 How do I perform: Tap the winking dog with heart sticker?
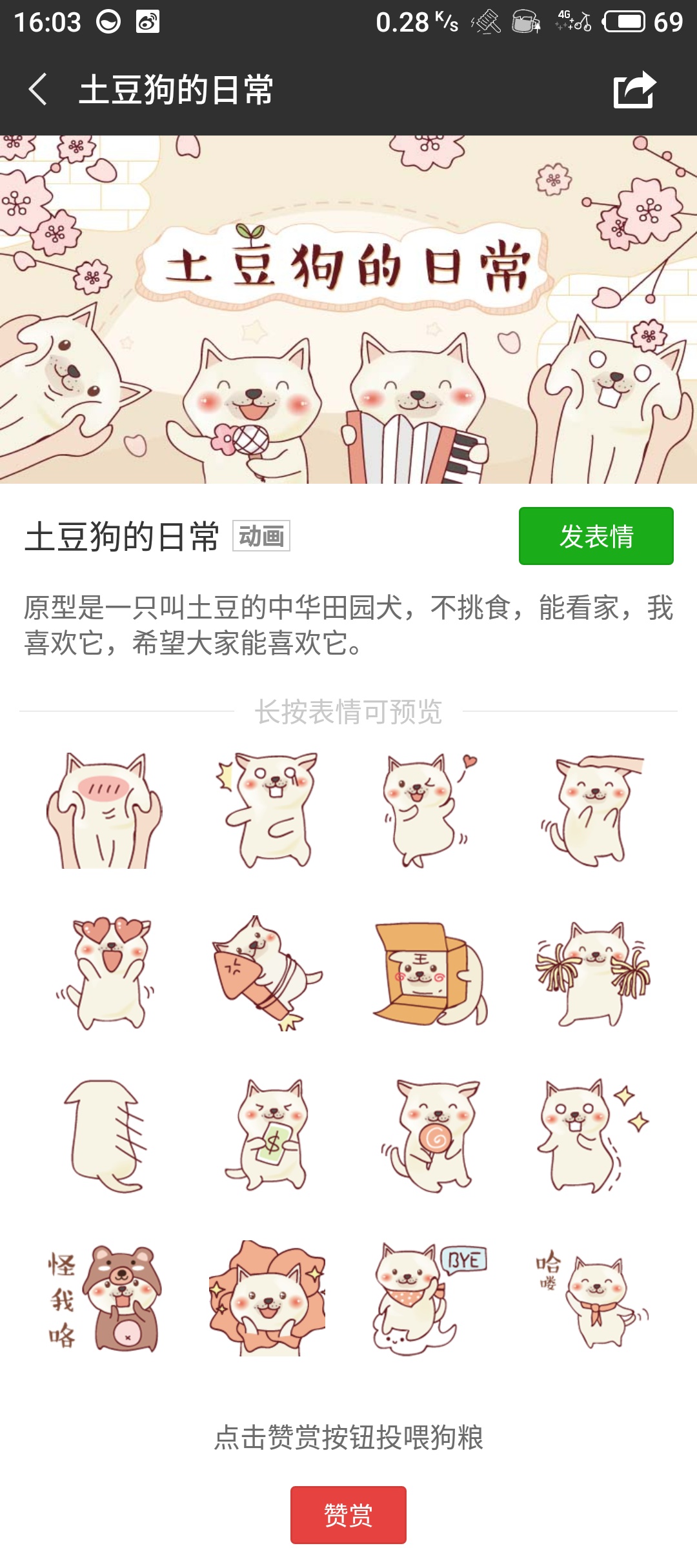pos(429,811)
